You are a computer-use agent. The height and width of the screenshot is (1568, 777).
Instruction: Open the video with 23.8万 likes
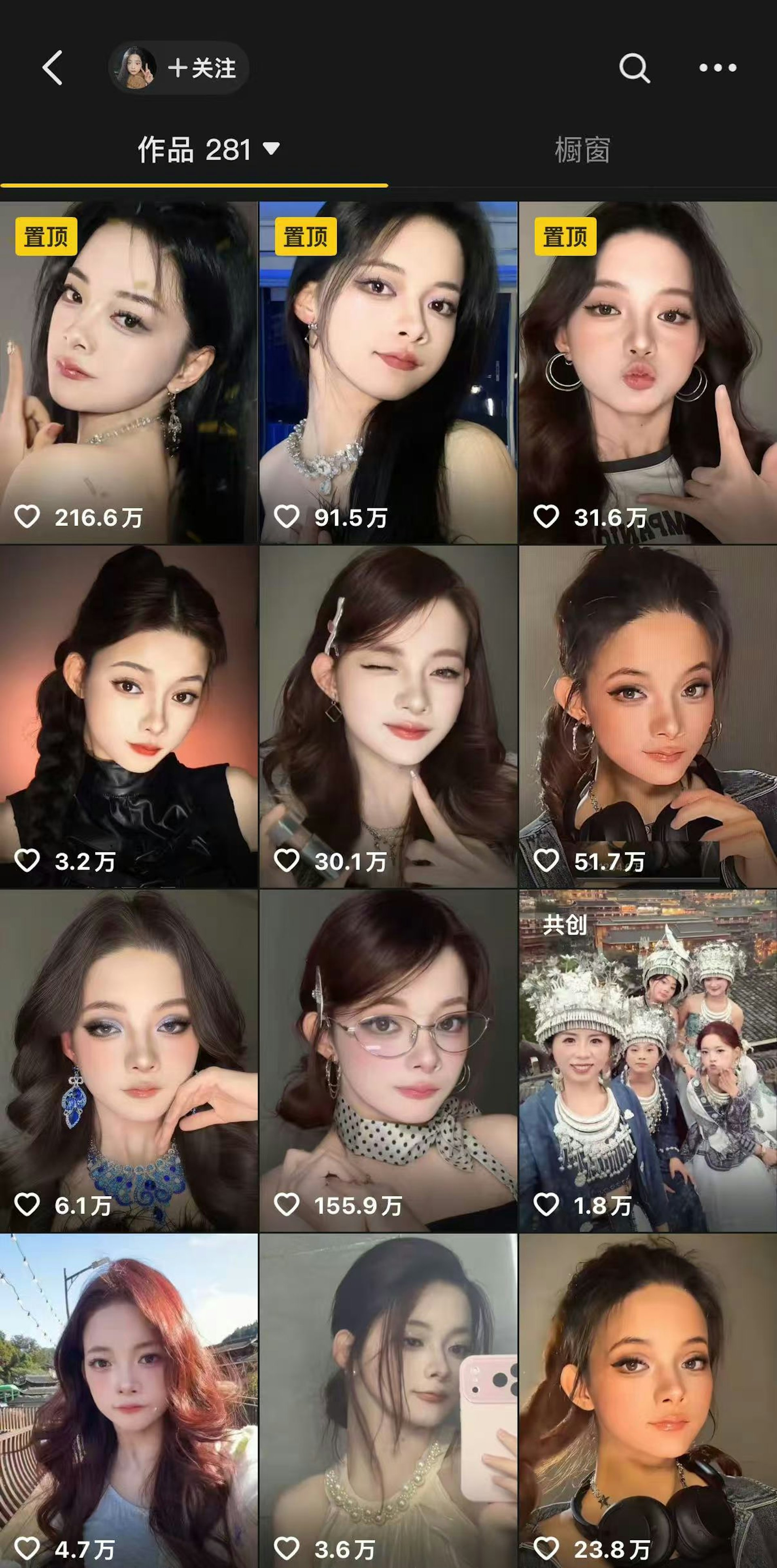(647, 1400)
